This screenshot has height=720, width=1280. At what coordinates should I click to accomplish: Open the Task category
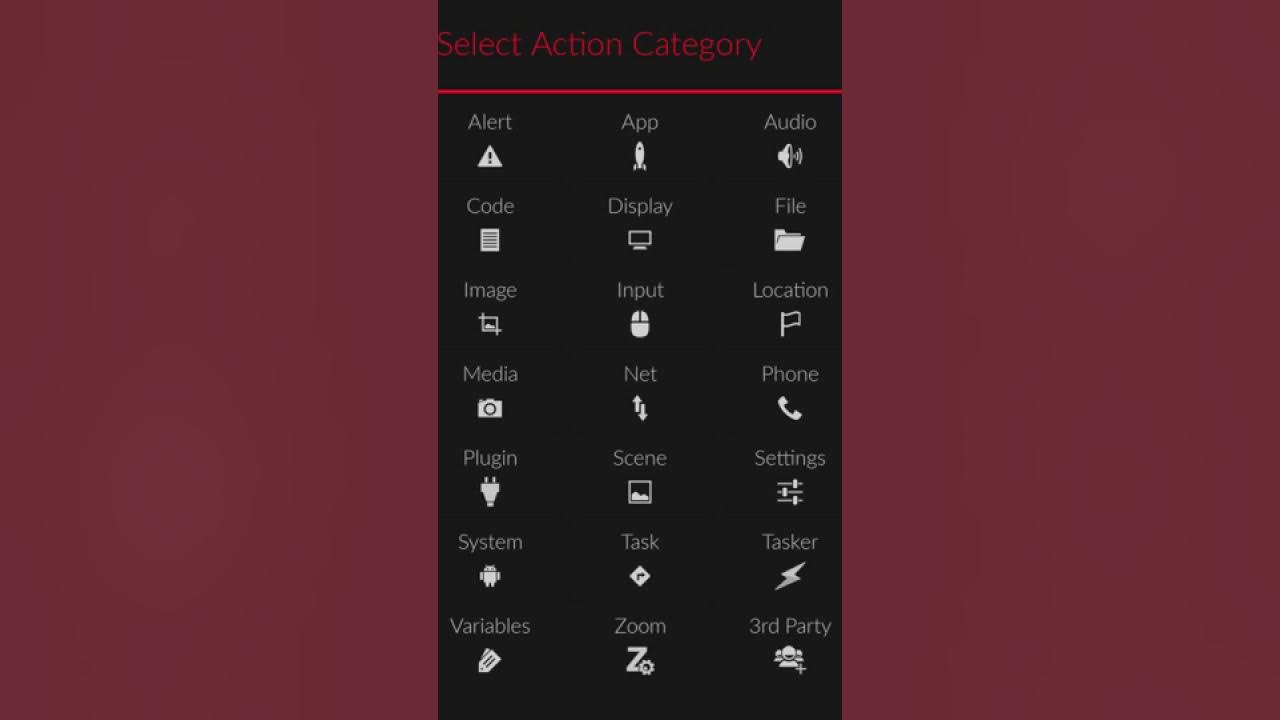pos(640,561)
